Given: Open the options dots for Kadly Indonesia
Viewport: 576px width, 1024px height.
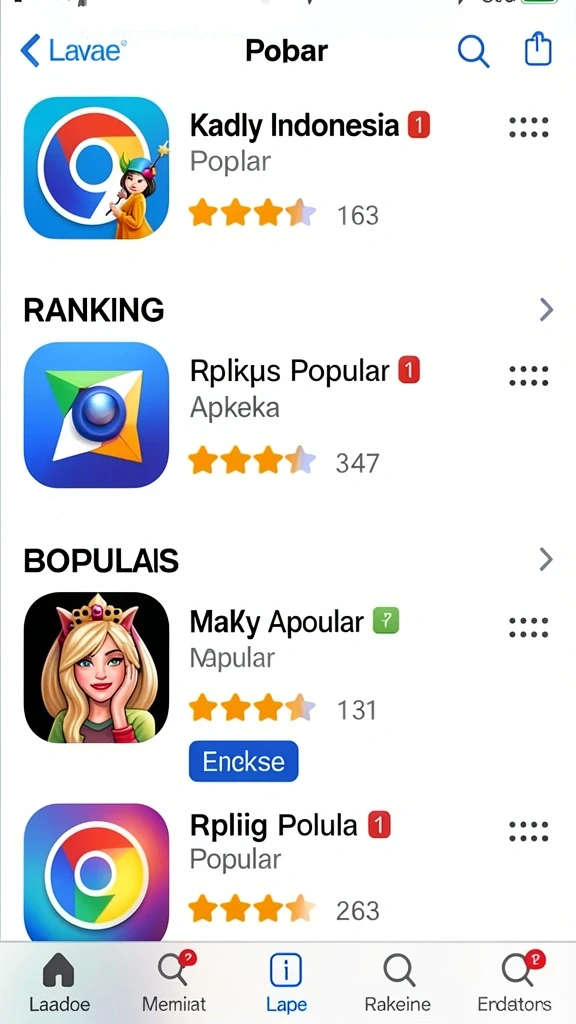Looking at the screenshot, I should pyautogui.click(x=528, y=127).
